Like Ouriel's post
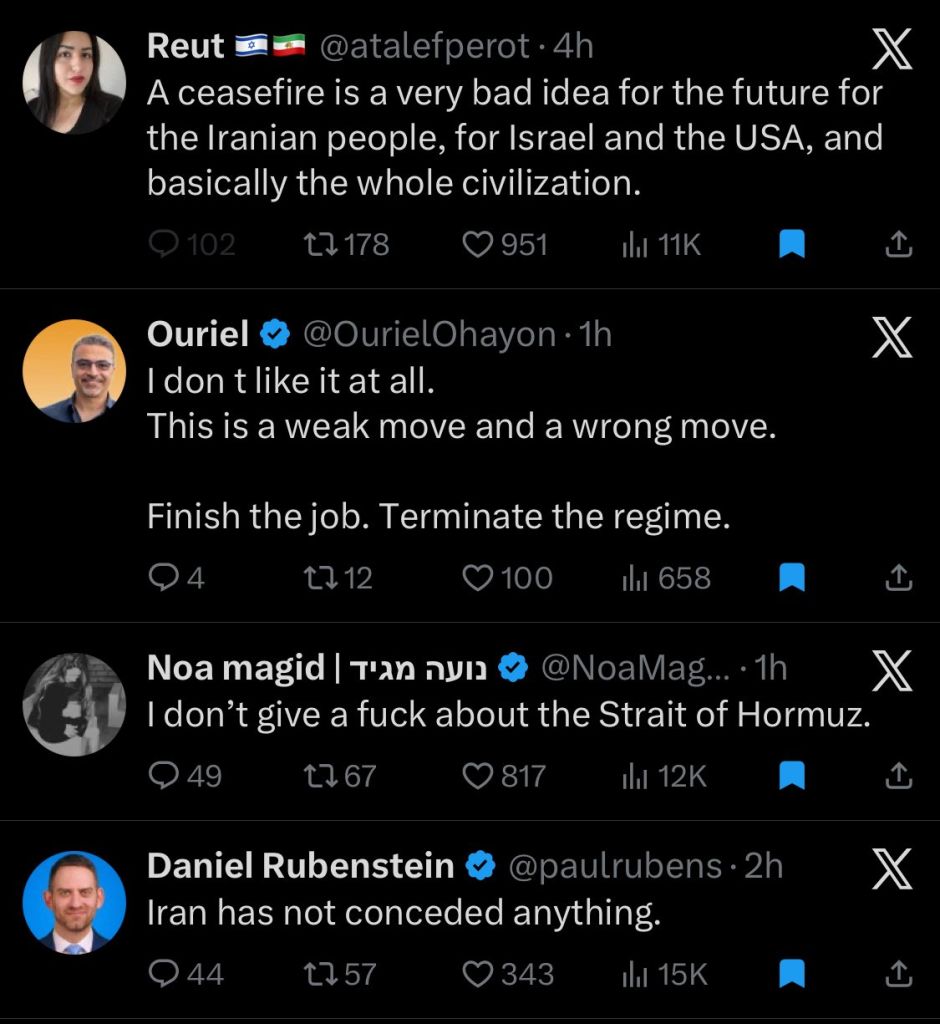 click(x=479, y=577)
